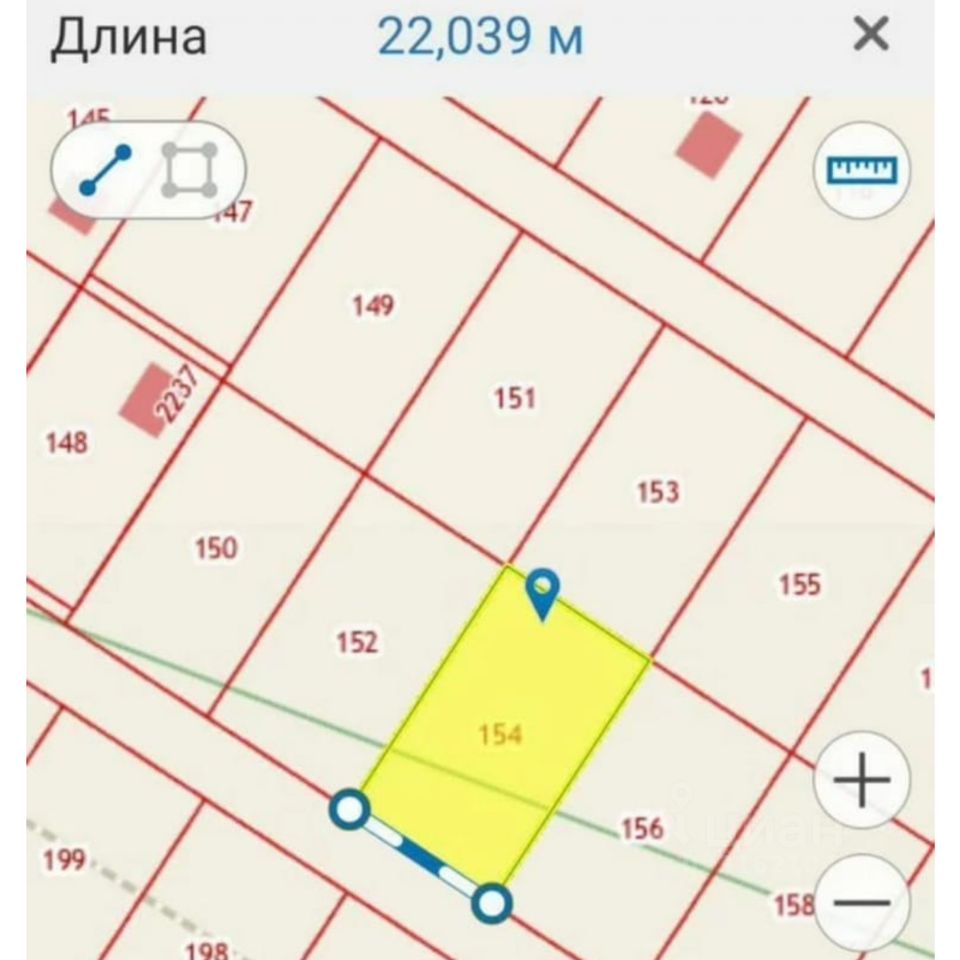Zoom in on the map
The height and width of the screenshot is (960, 960).
tap(862, 780)
